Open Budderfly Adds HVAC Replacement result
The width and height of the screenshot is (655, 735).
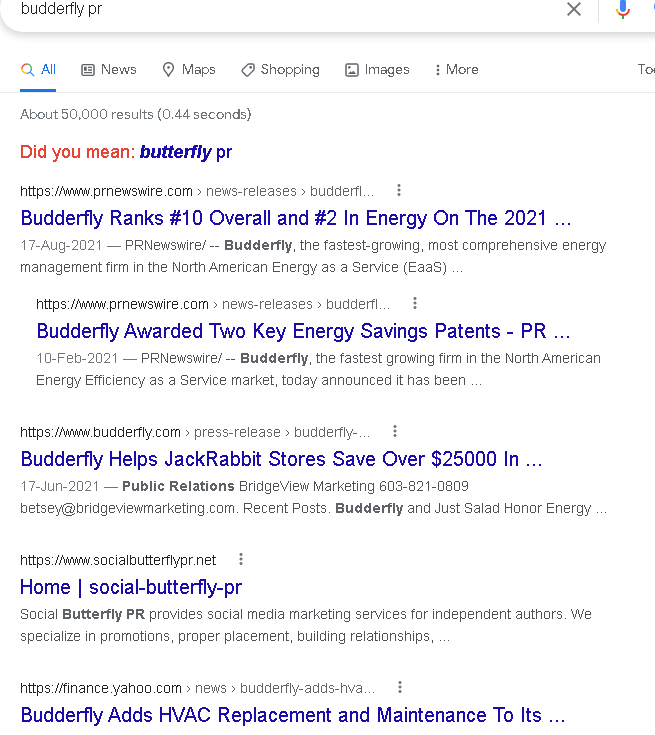click(292, 715)
